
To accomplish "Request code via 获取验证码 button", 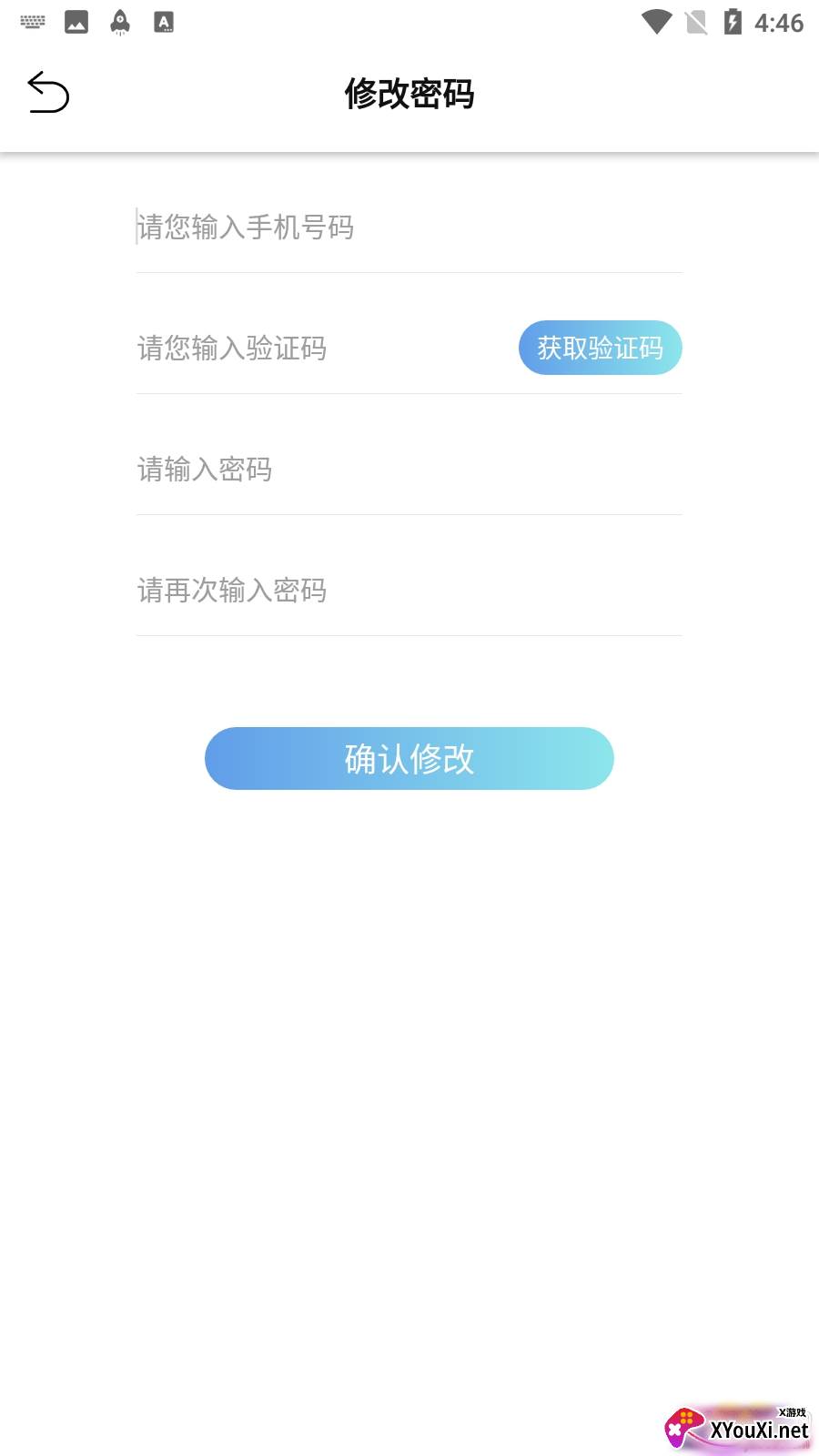I will (600, 348).
